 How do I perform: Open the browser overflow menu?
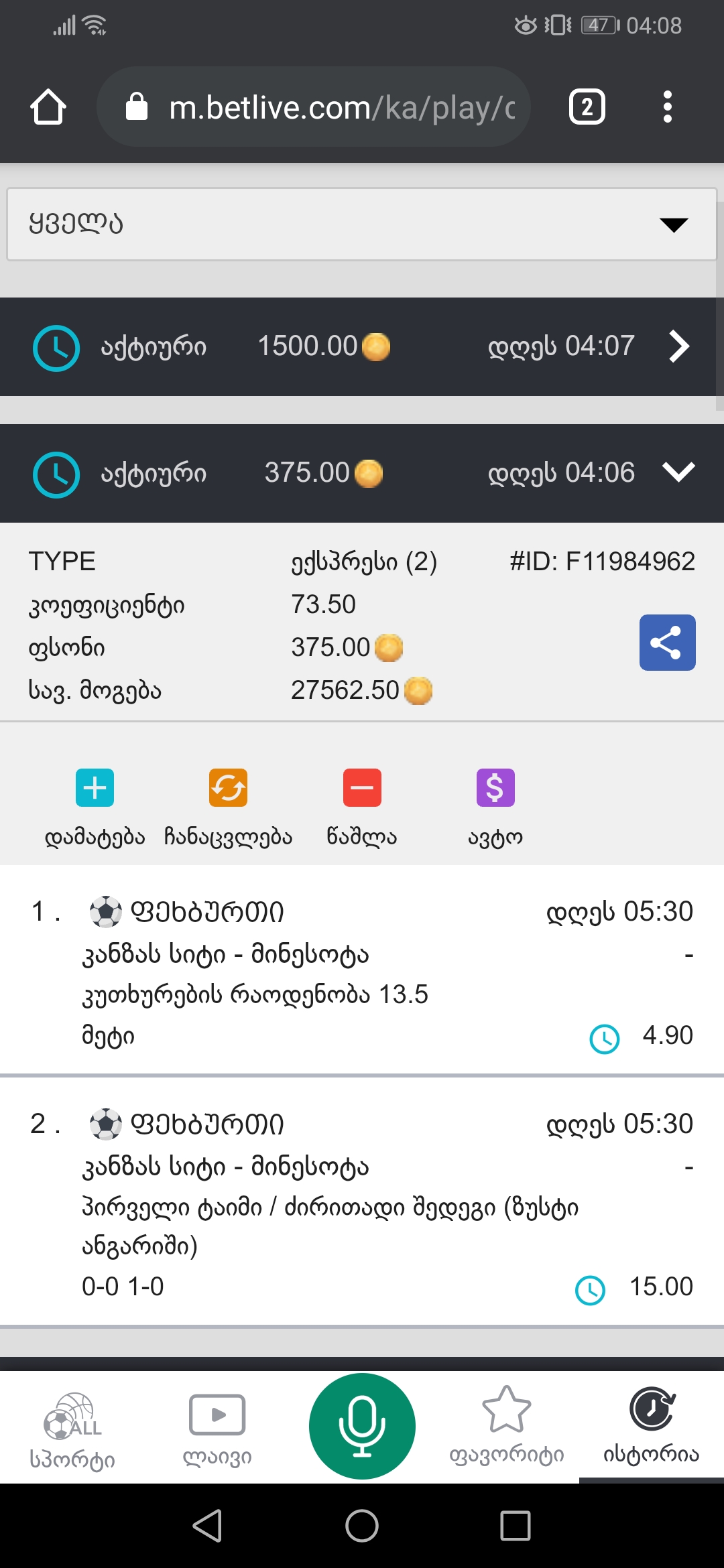[667, 107]
